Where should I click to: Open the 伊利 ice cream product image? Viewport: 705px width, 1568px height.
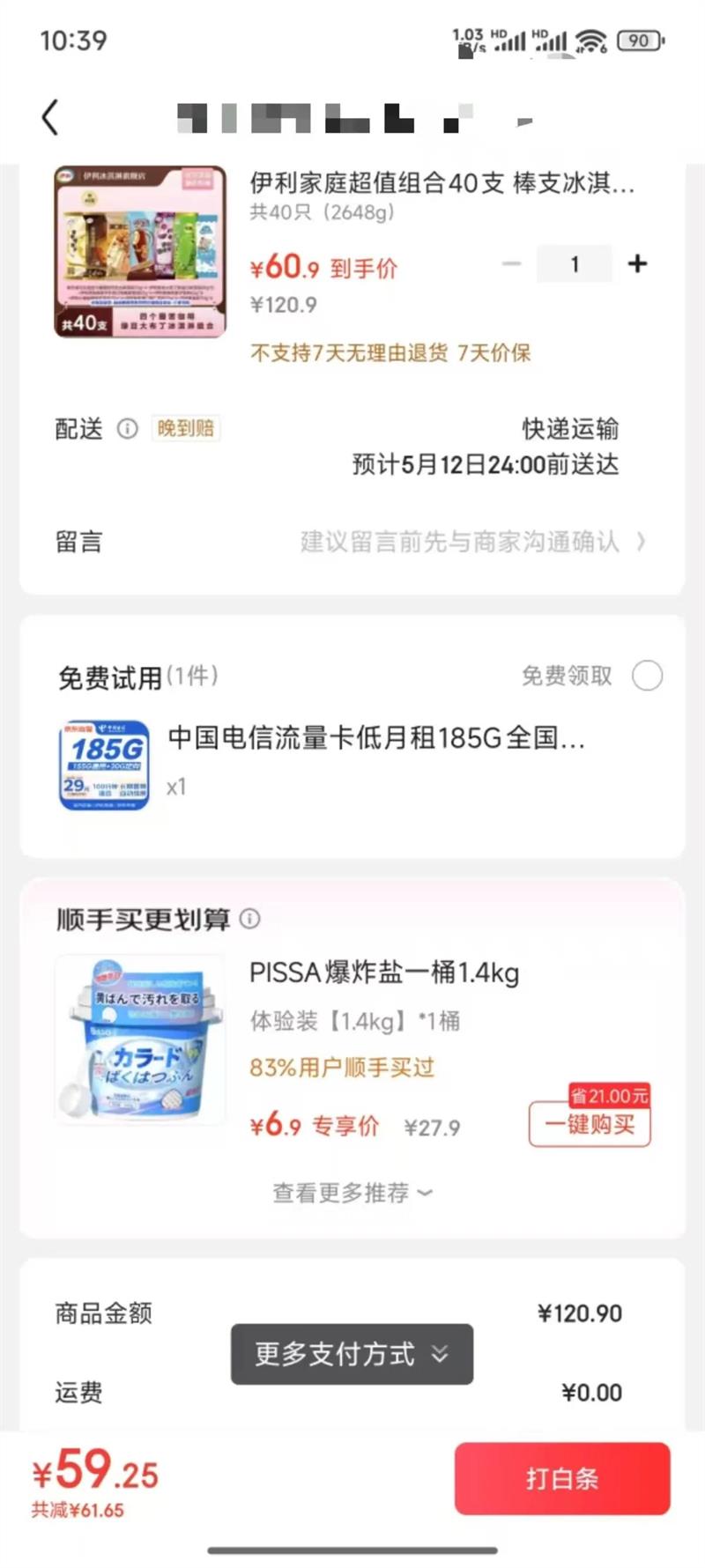point(140,251)
